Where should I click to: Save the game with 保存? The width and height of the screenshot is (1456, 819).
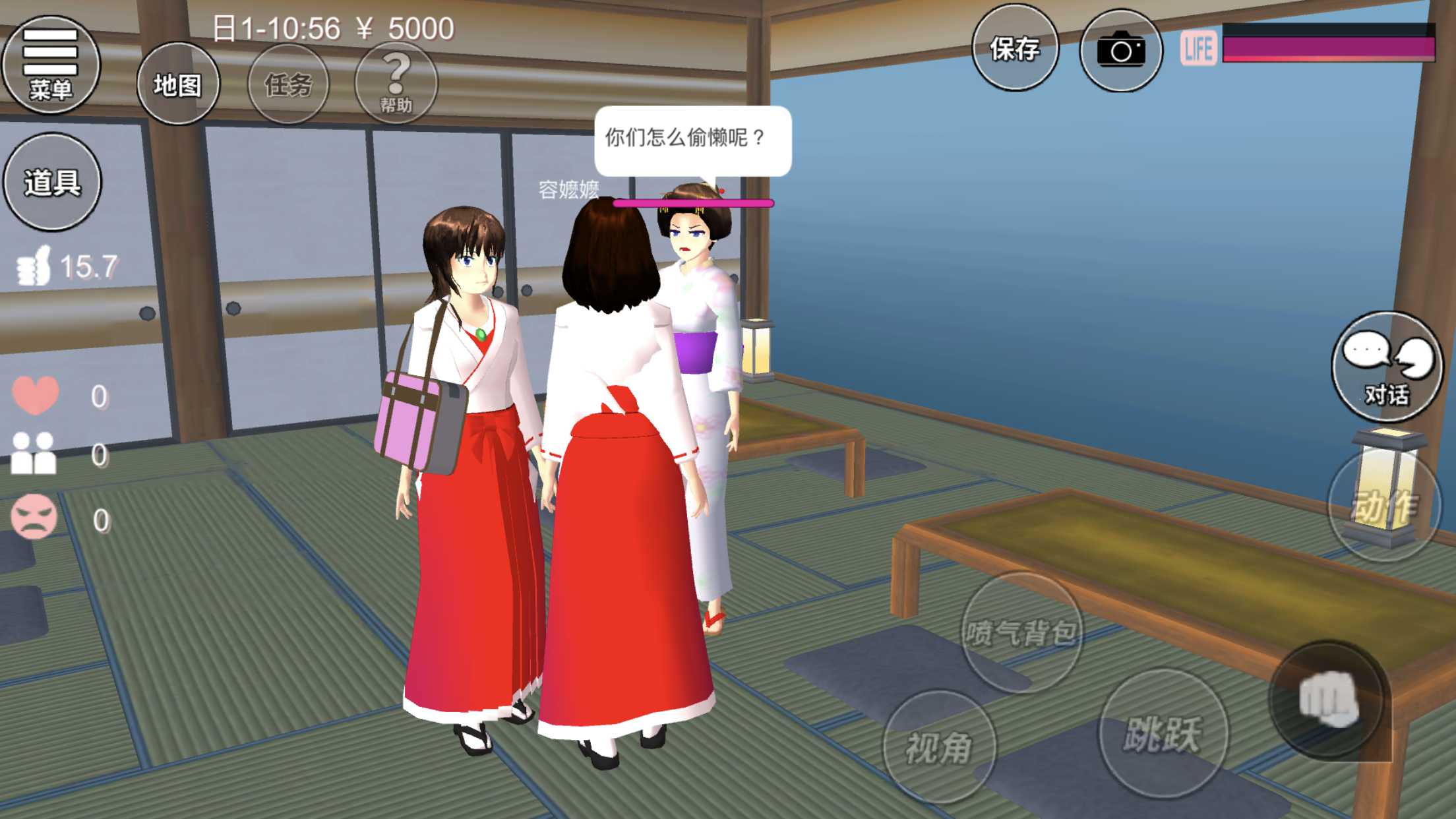1015,48
